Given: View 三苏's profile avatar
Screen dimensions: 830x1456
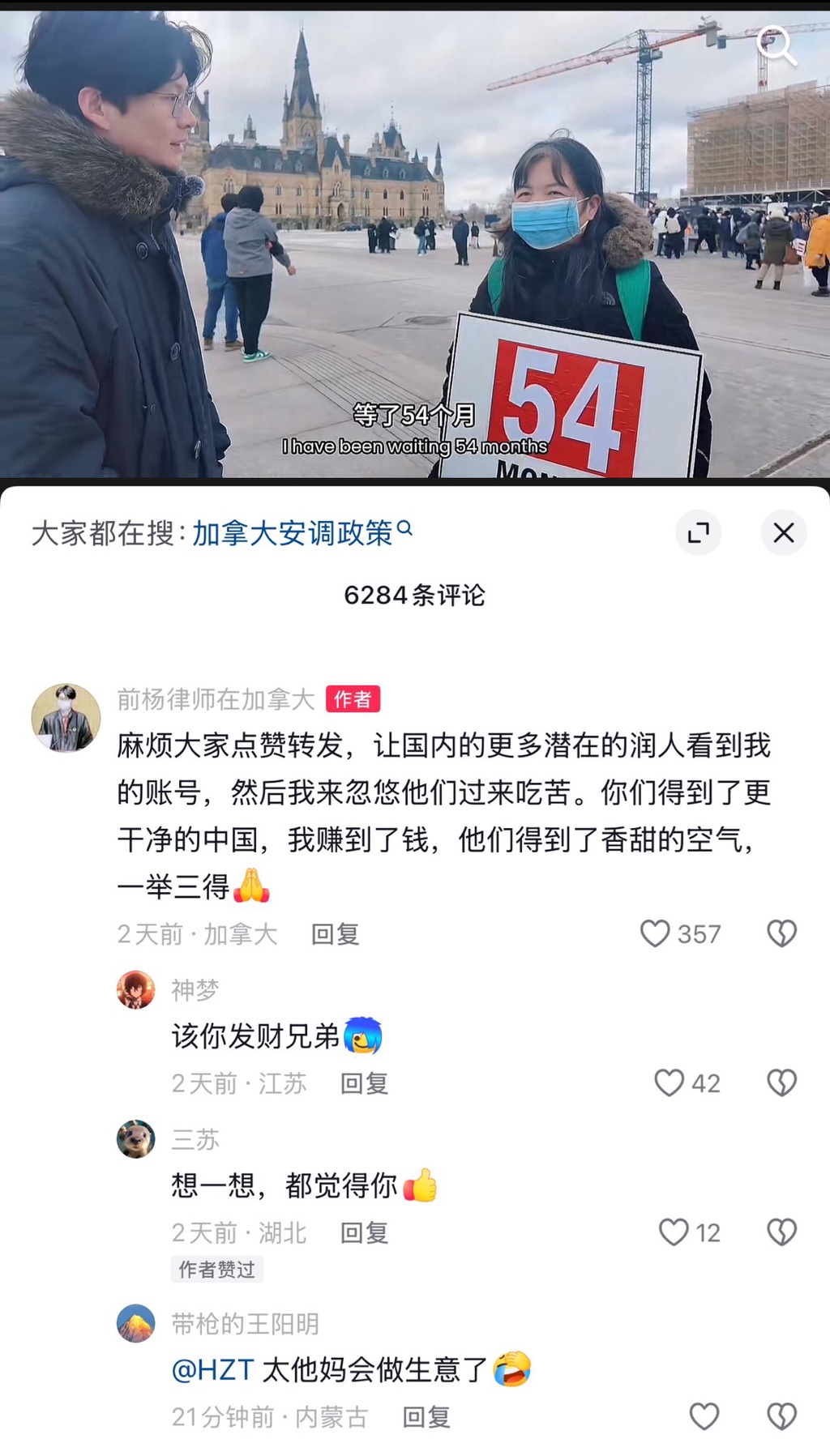Looking at the screenshot, I should tap(135, 1139).
